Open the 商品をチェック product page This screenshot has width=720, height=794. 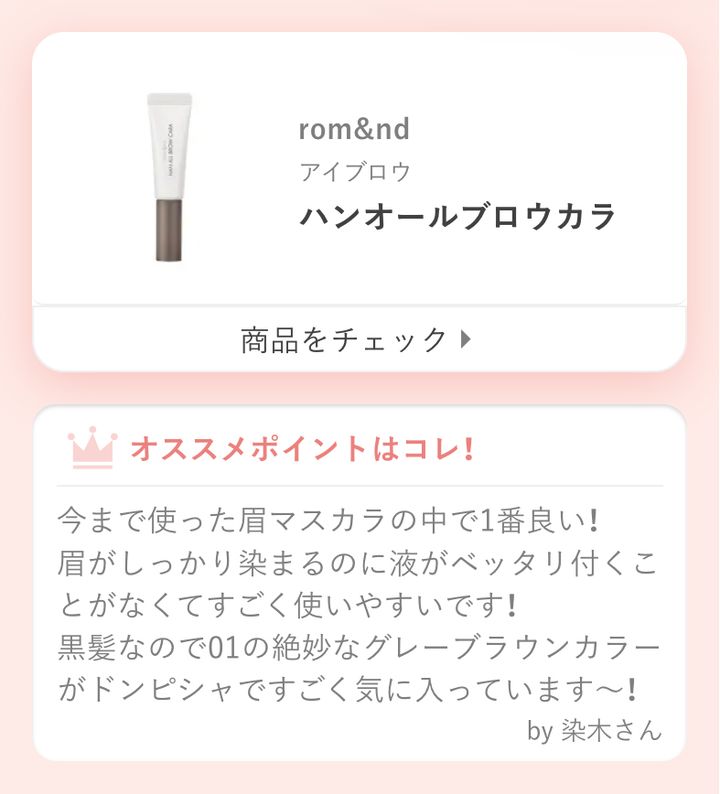pyautogui.click(x=345, y=337)
